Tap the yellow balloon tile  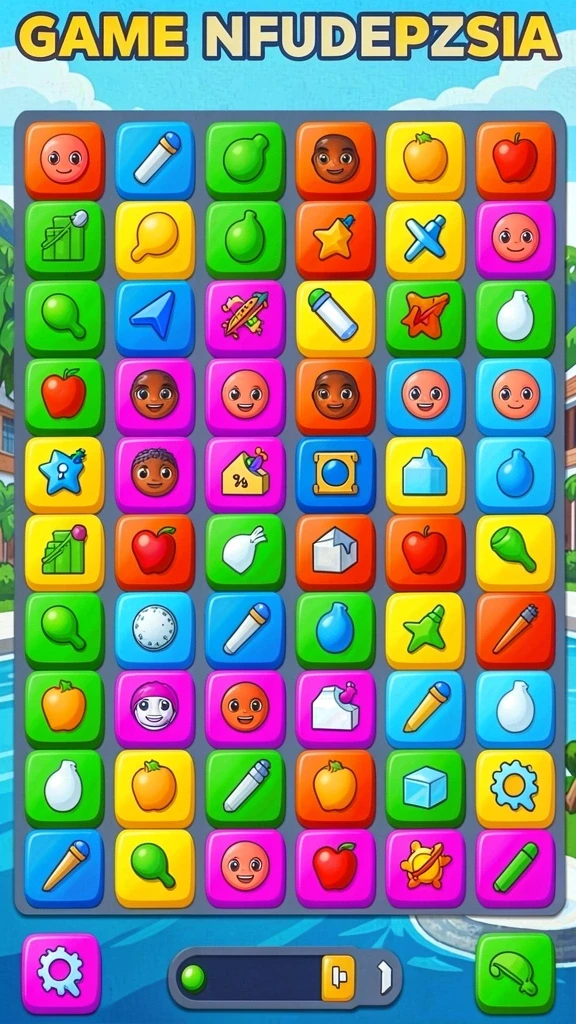point(155,240)
